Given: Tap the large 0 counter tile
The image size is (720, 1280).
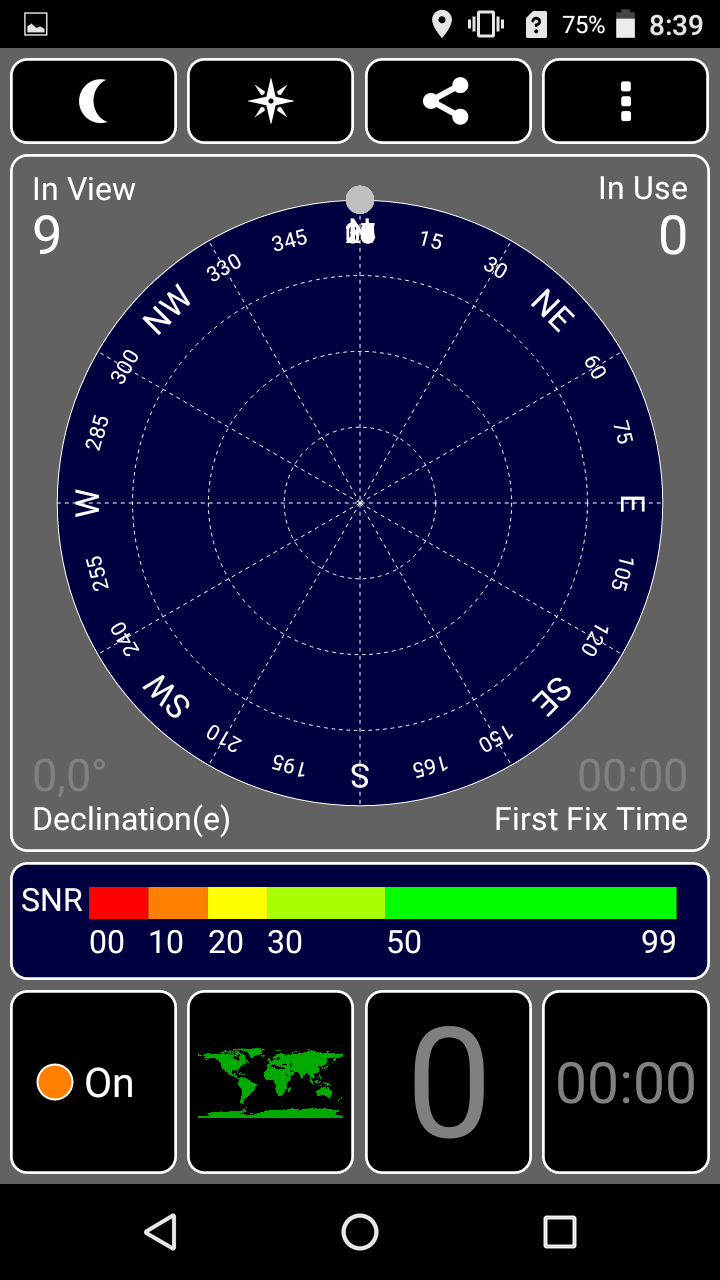Looking at the screenshot, I should tap(448, 1082).
